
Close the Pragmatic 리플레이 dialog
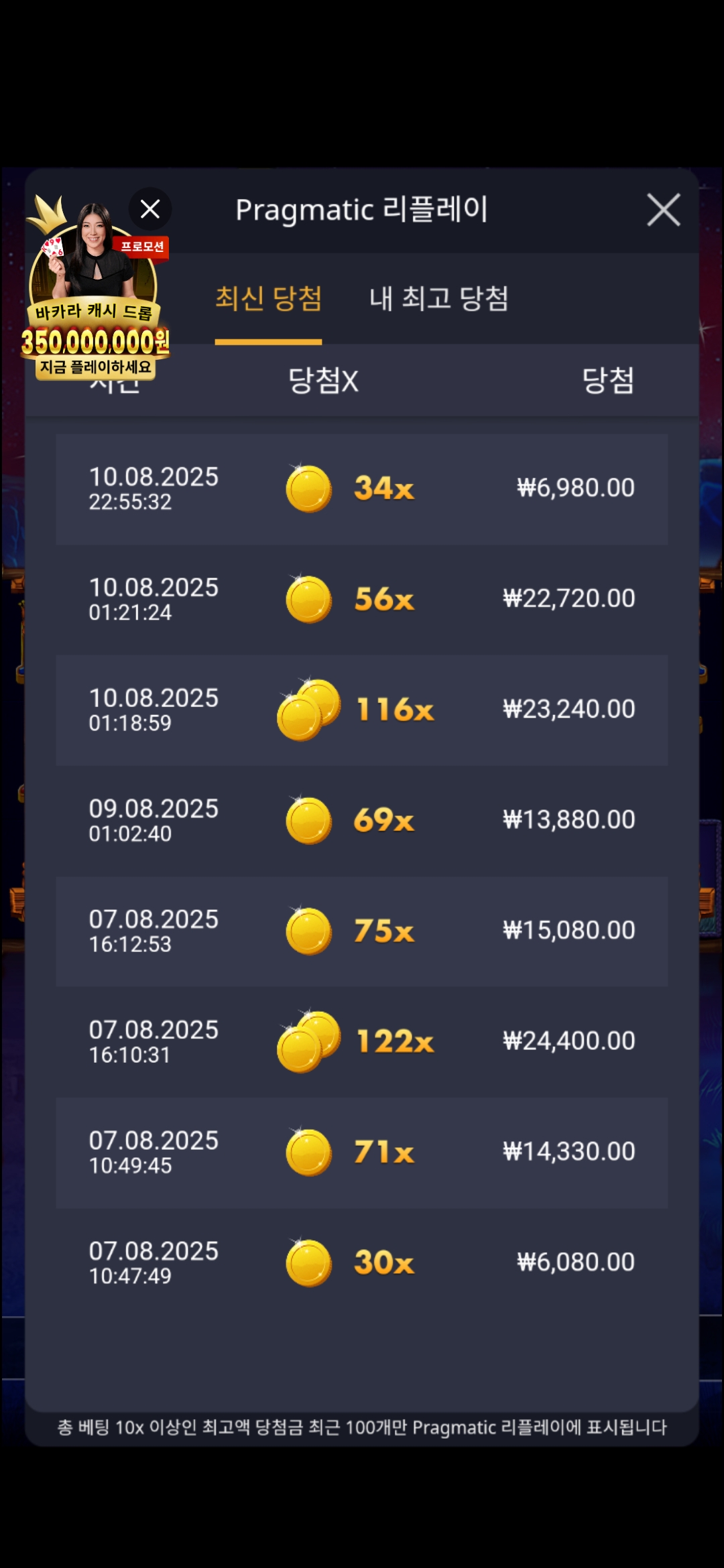click(x=663, y=210)
